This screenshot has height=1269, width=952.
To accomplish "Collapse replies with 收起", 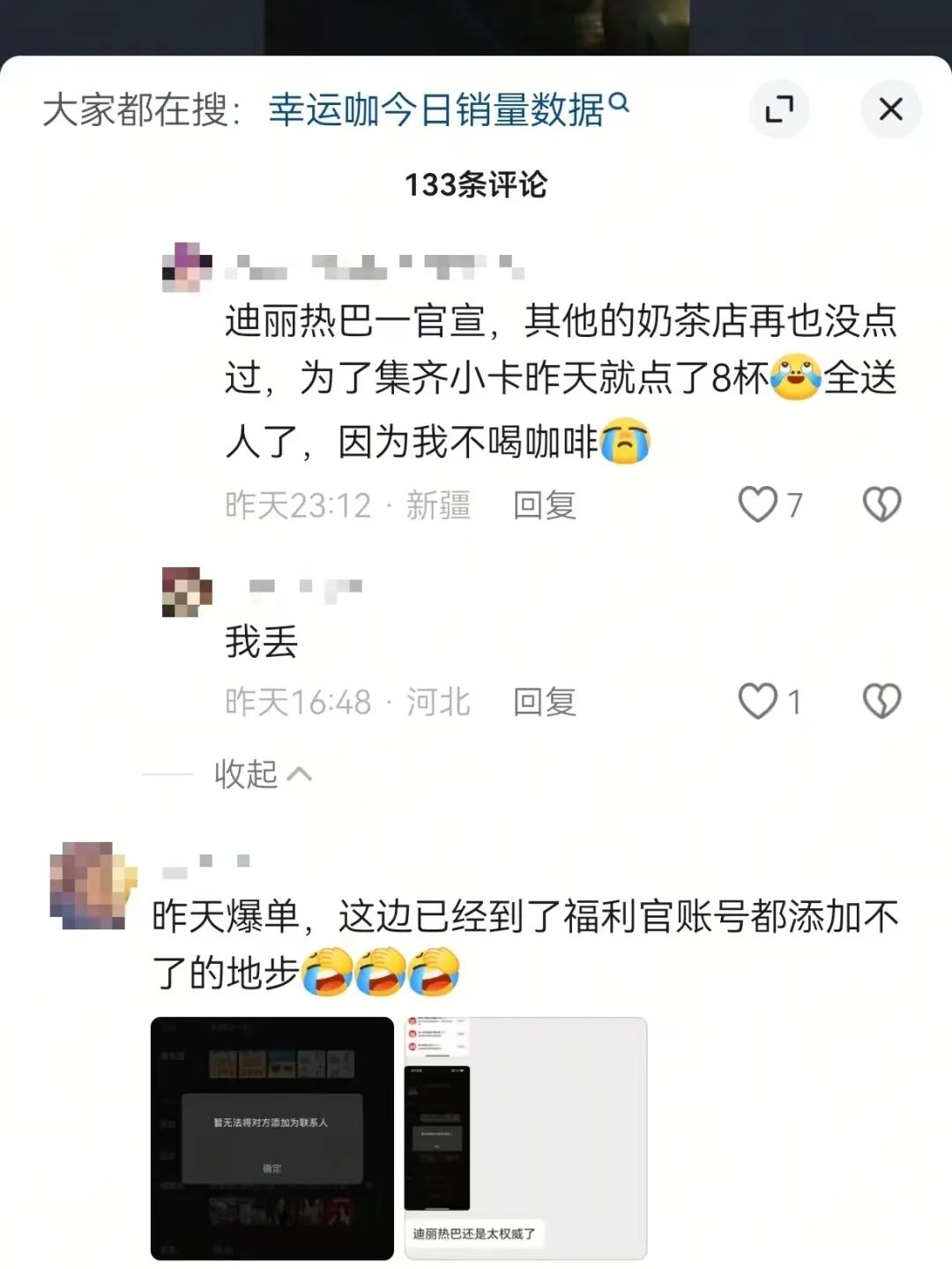I will coord(262,774).
